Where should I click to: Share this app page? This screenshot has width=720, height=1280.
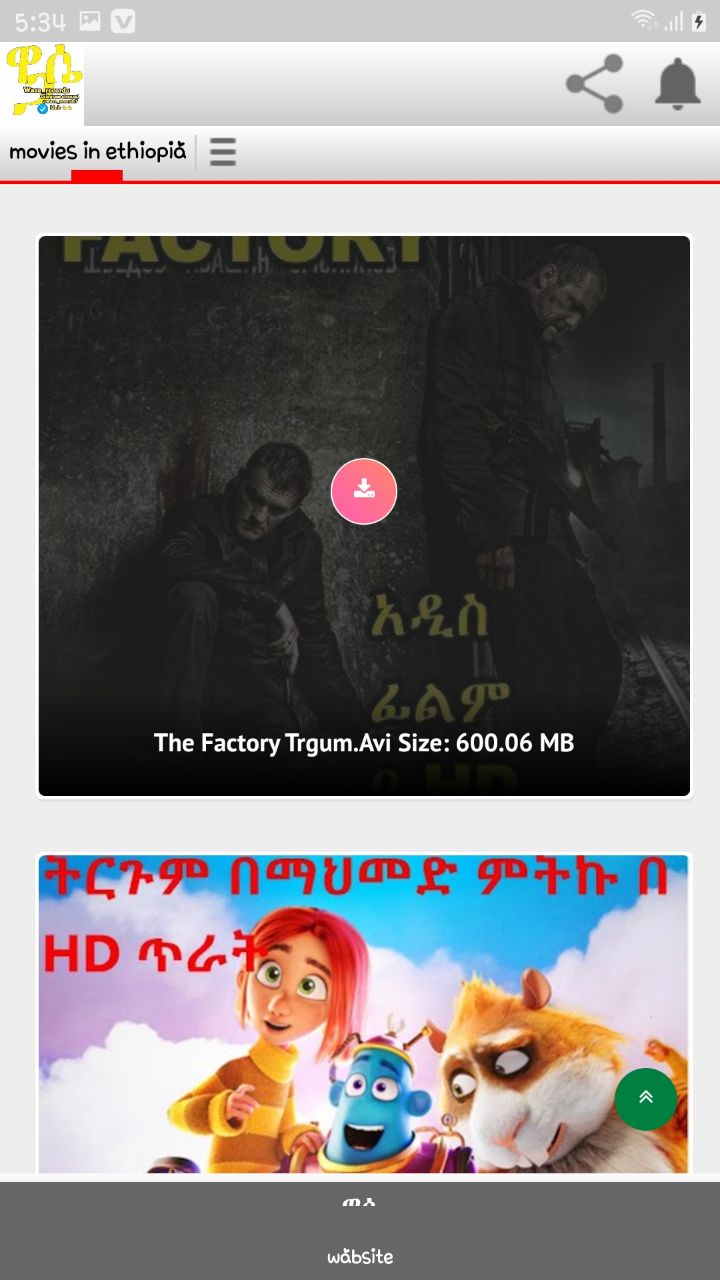(594, 84)
